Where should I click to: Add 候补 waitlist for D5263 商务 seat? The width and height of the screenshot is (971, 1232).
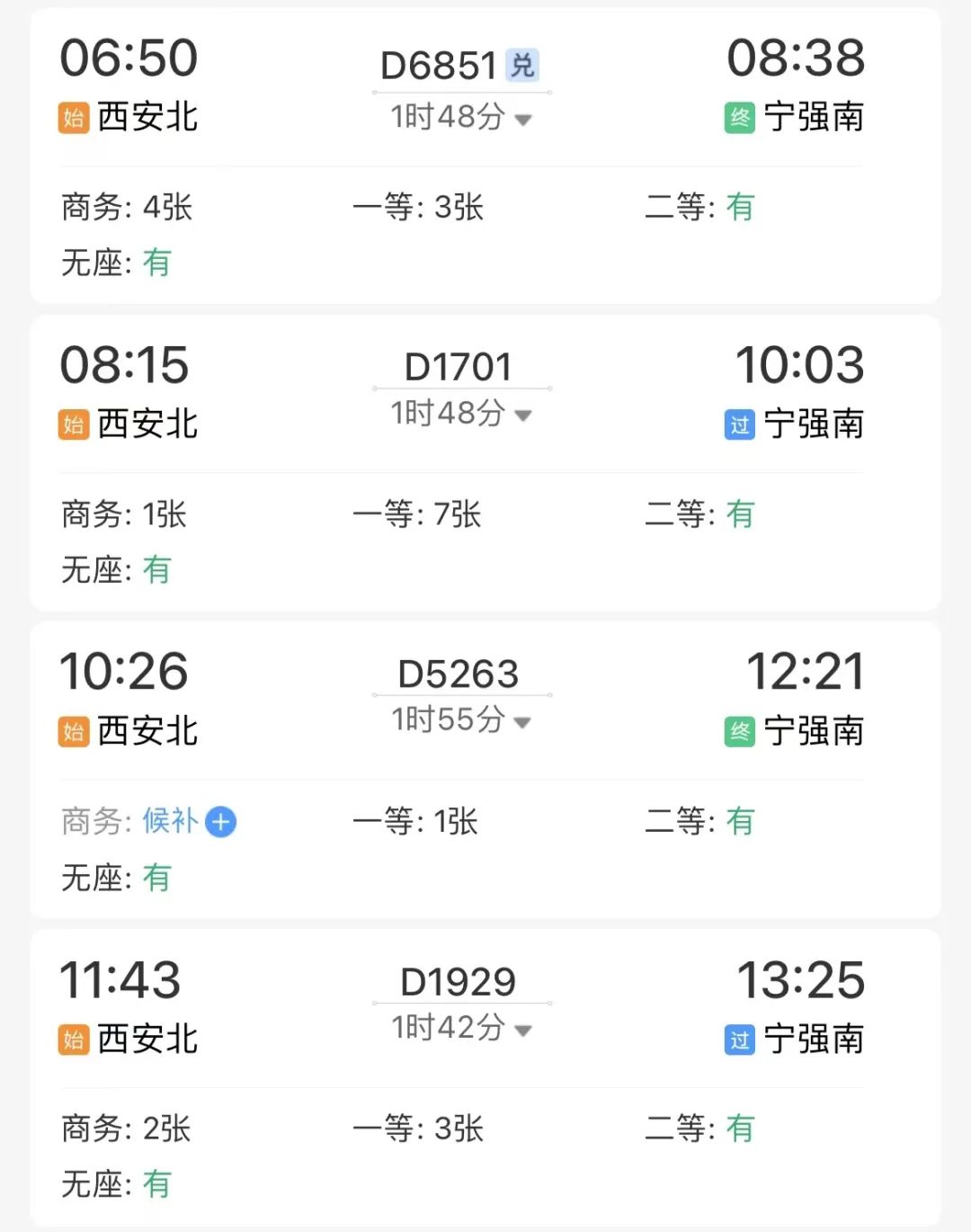click(221, 822)
